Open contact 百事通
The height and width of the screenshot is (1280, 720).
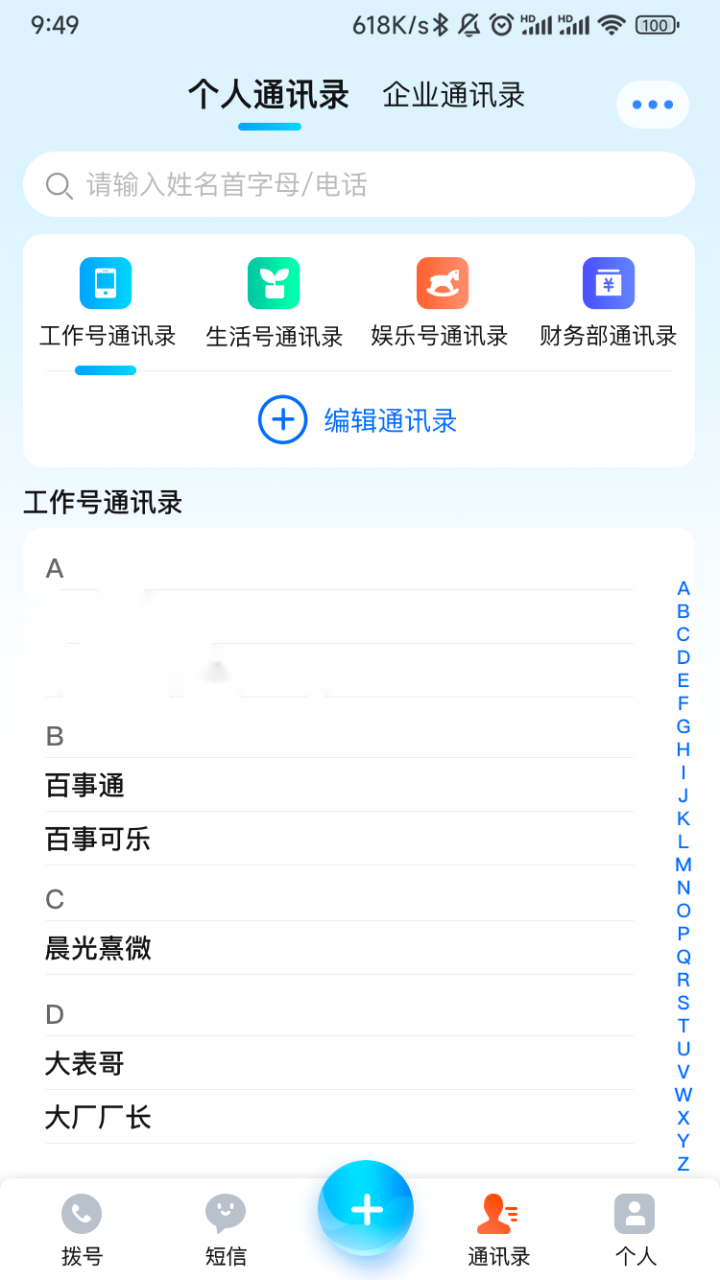click(85, 785)
